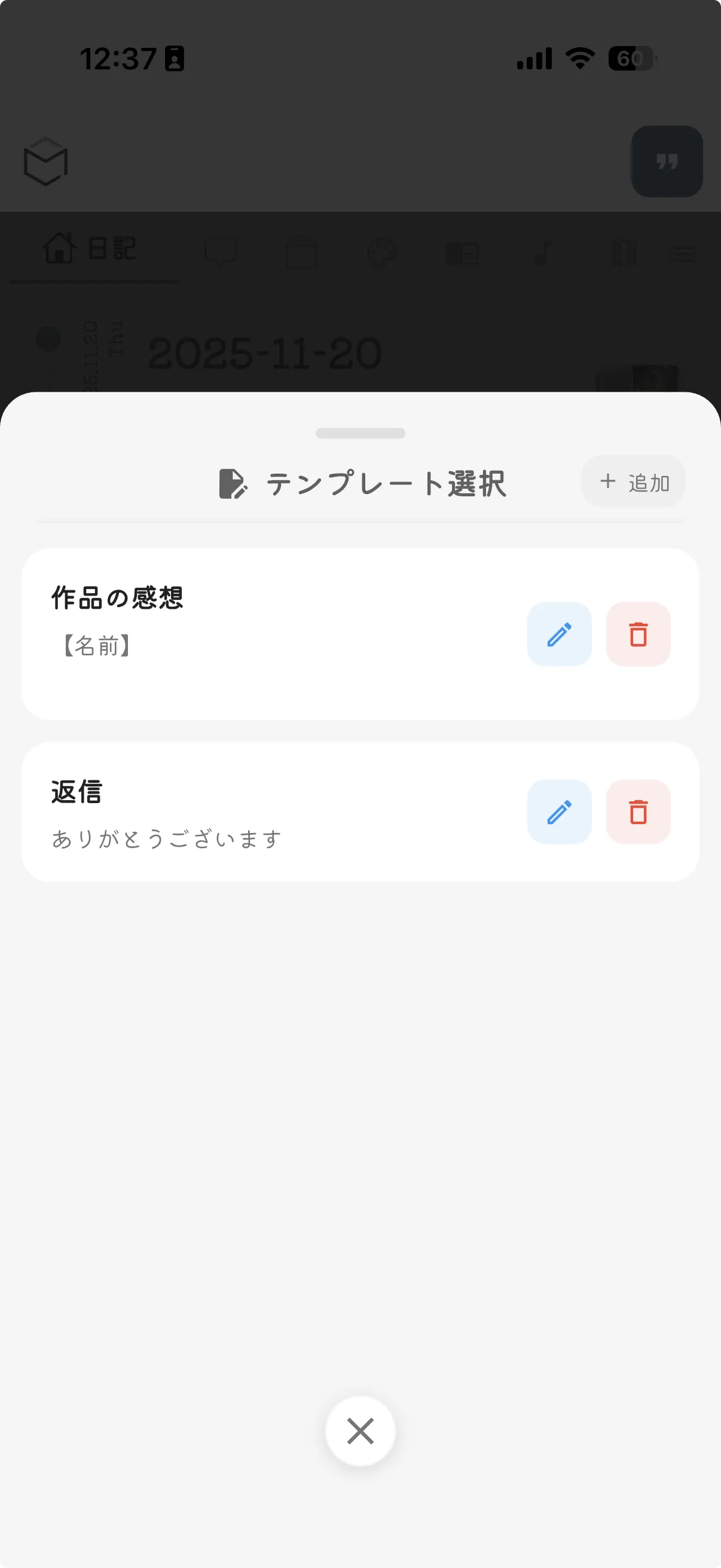The image size is (721, 1568).
Task: Close the template sheet with the X button
Action: (x=360, y=1431)
